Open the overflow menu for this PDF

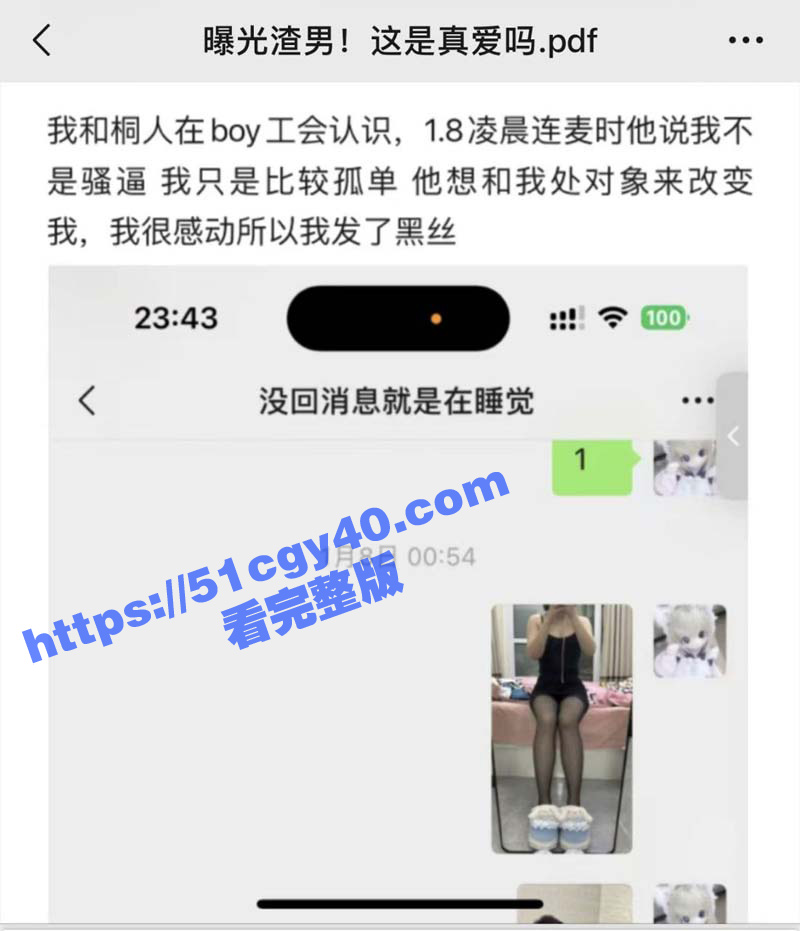click(x=745, y=41)
